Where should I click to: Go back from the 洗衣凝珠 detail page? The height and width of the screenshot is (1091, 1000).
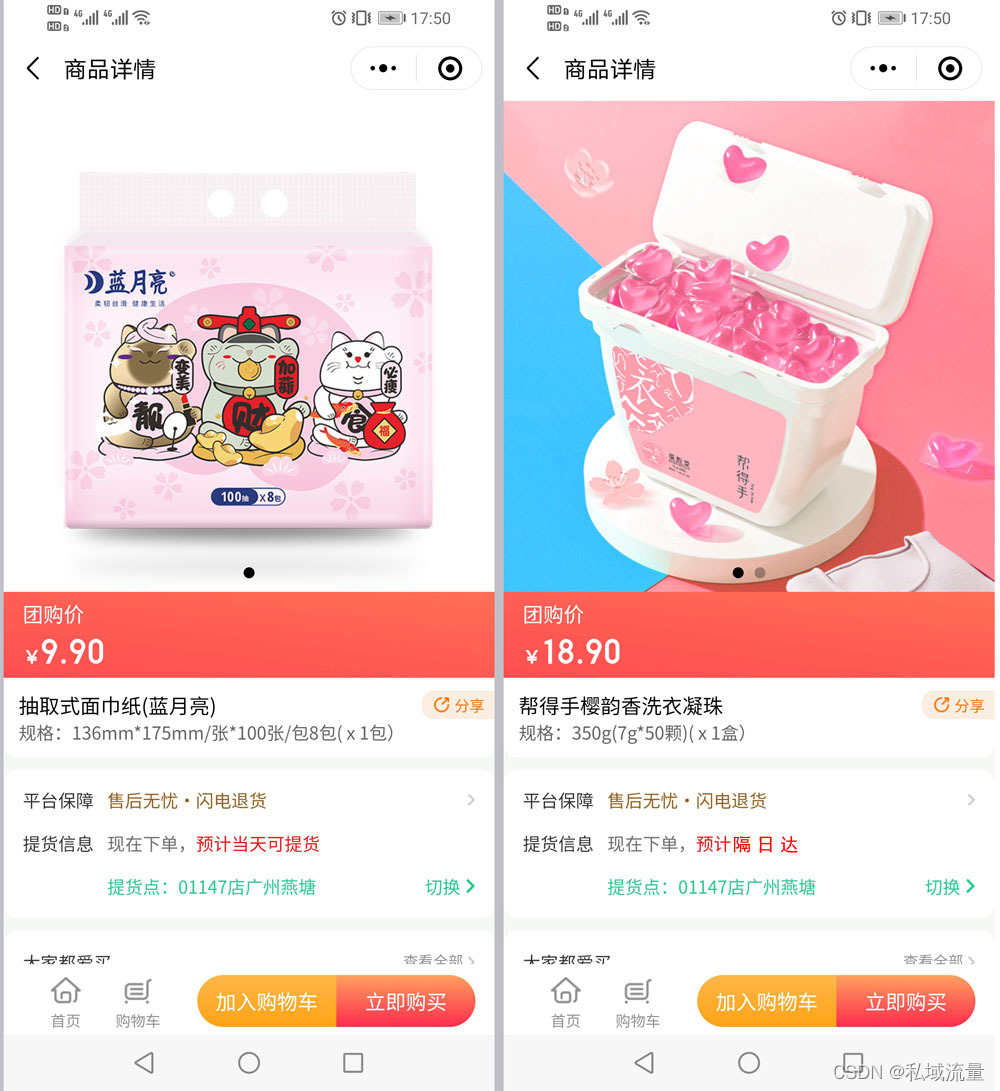point(534,69)
